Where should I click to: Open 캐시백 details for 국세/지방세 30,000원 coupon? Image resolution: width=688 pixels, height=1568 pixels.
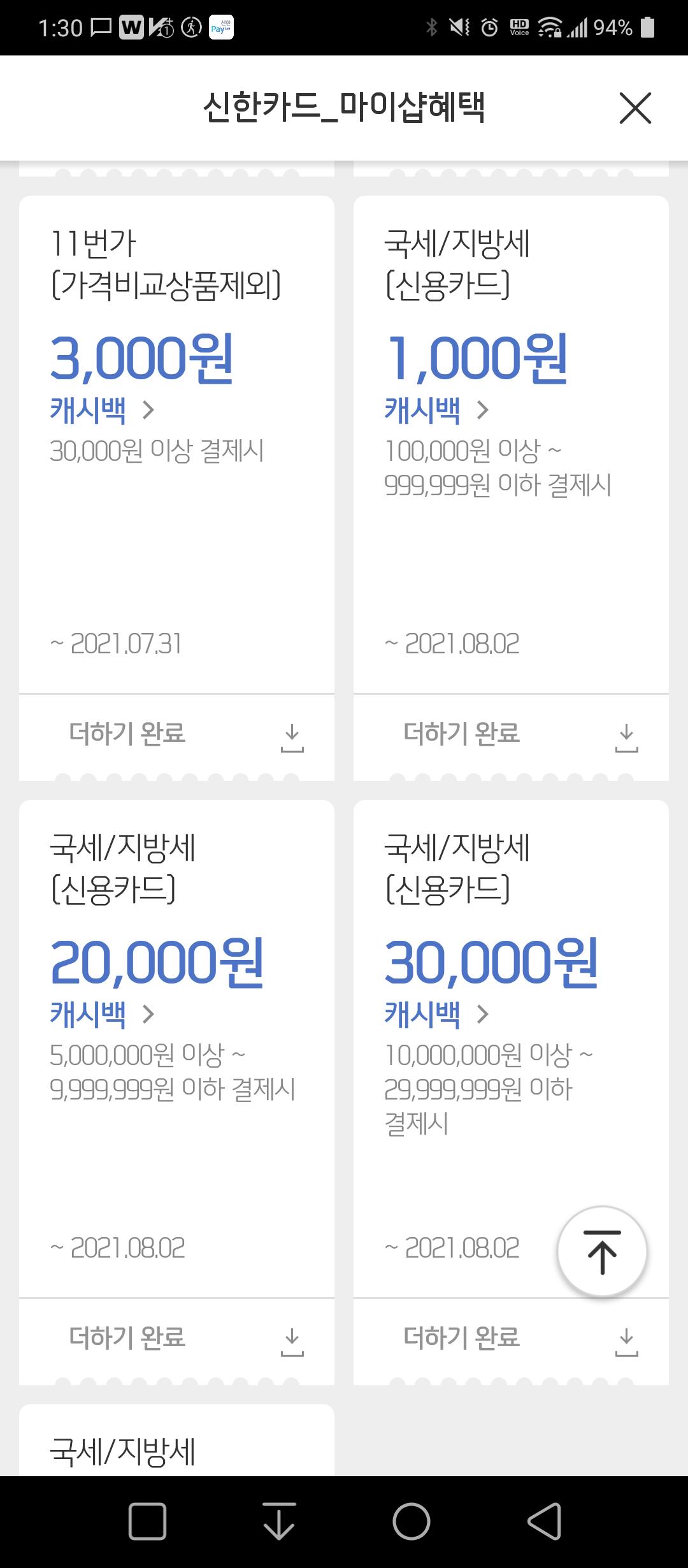436,1014
